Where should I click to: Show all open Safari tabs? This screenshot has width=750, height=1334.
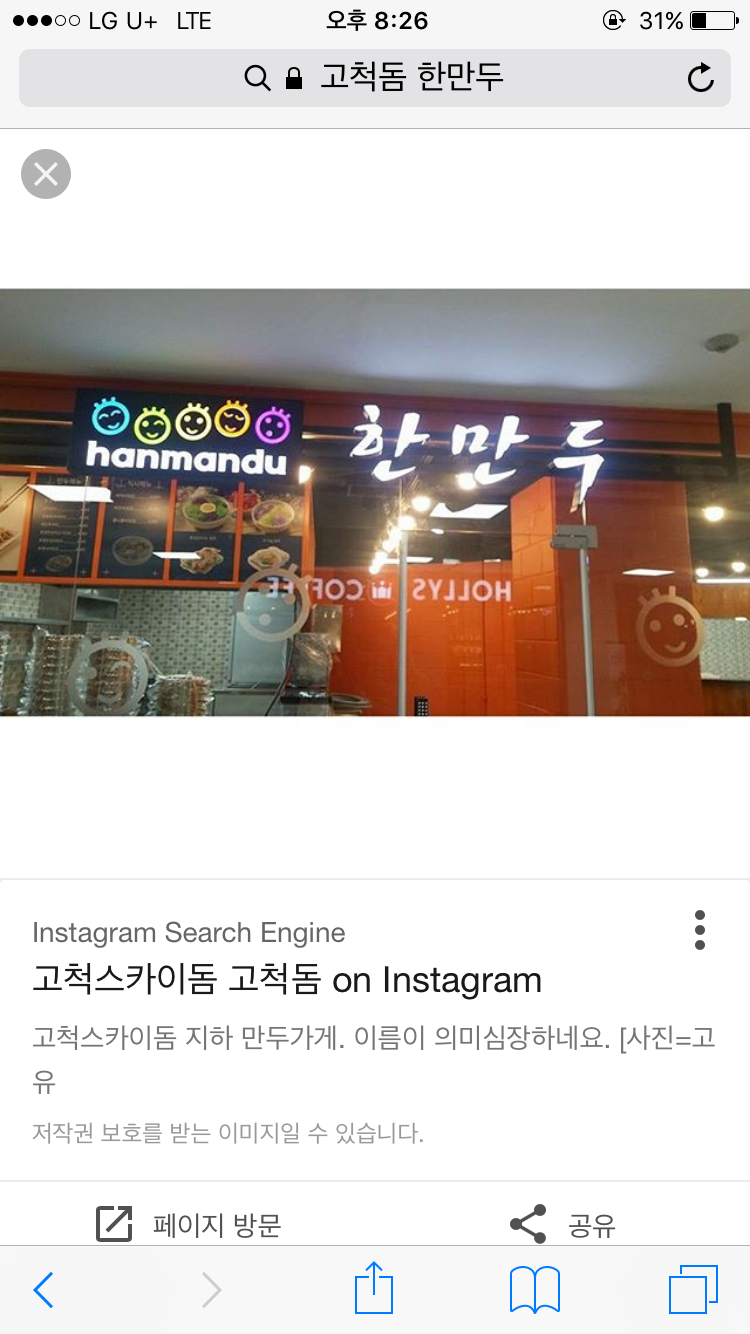coord(693,1289)
